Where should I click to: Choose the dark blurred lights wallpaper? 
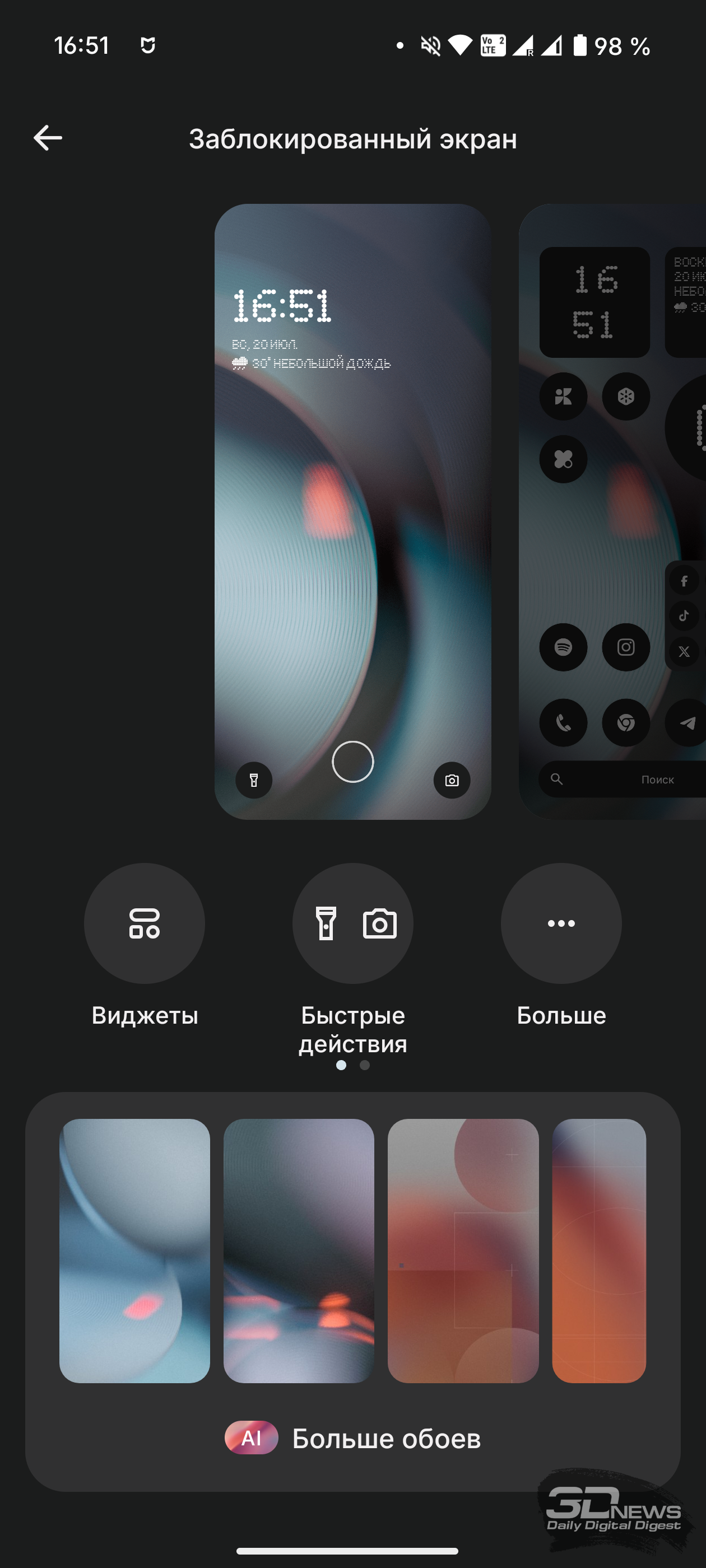click(299, 1250)
